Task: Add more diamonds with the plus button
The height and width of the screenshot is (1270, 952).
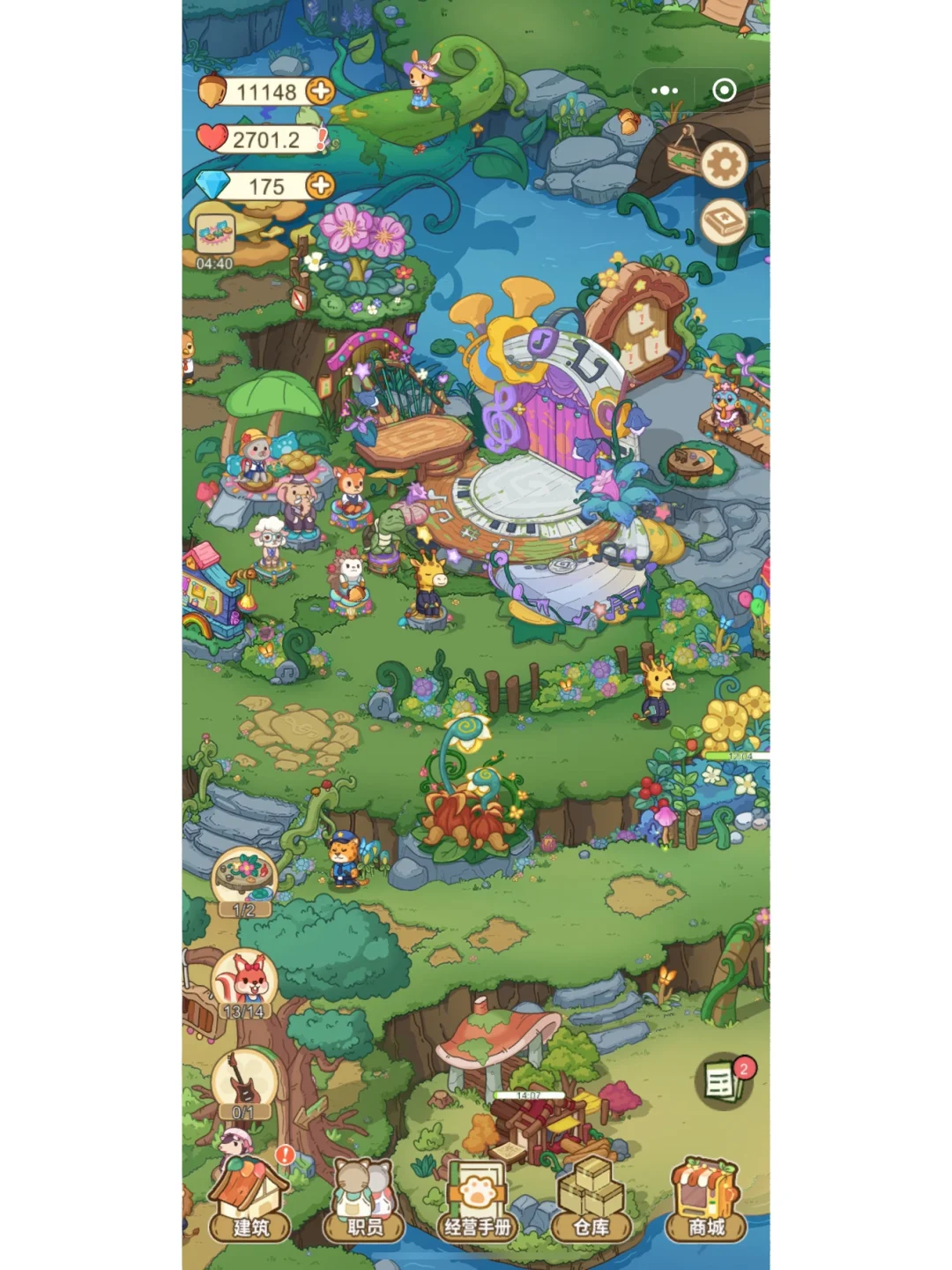Action: click(320, 185)
